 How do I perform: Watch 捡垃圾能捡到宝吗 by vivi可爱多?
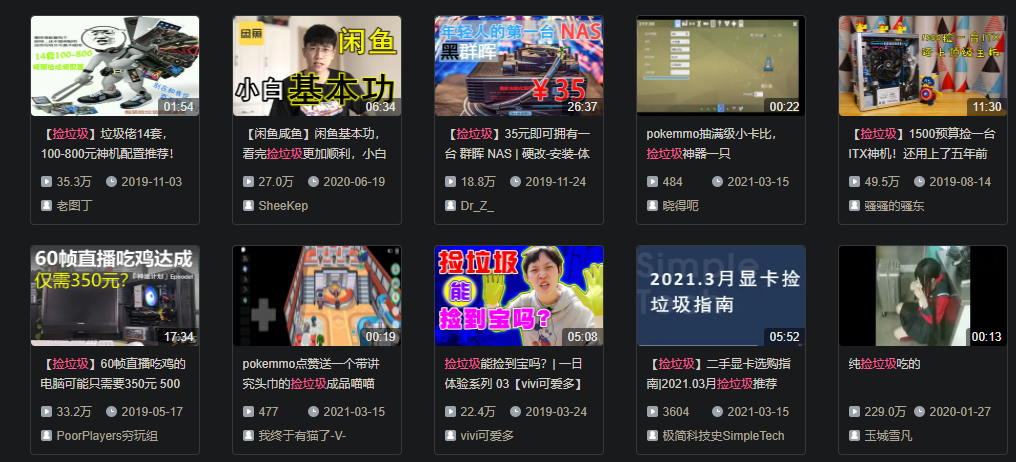click(x=518, y=296)
